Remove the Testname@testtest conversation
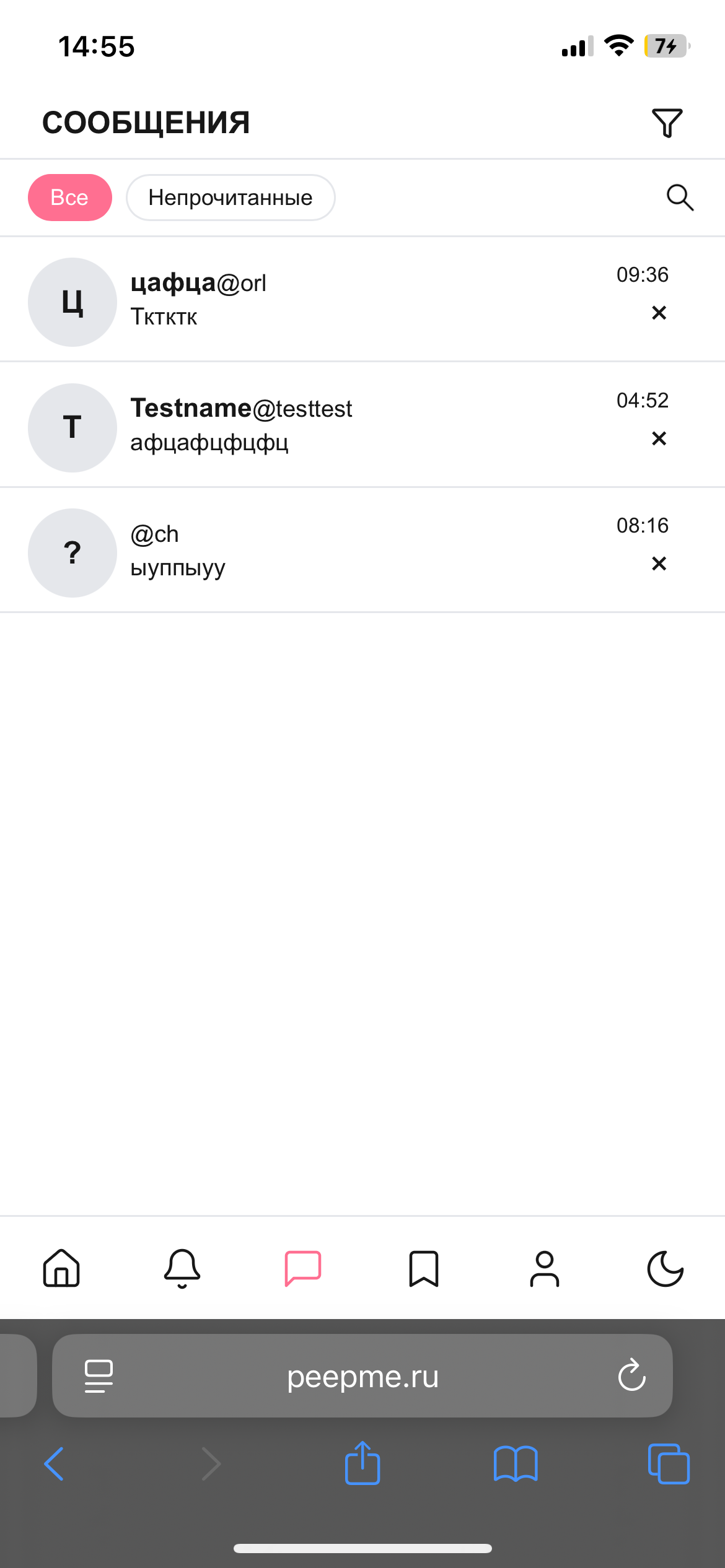725x1568 pixels. pyautogui.click(x=659, y=438)
